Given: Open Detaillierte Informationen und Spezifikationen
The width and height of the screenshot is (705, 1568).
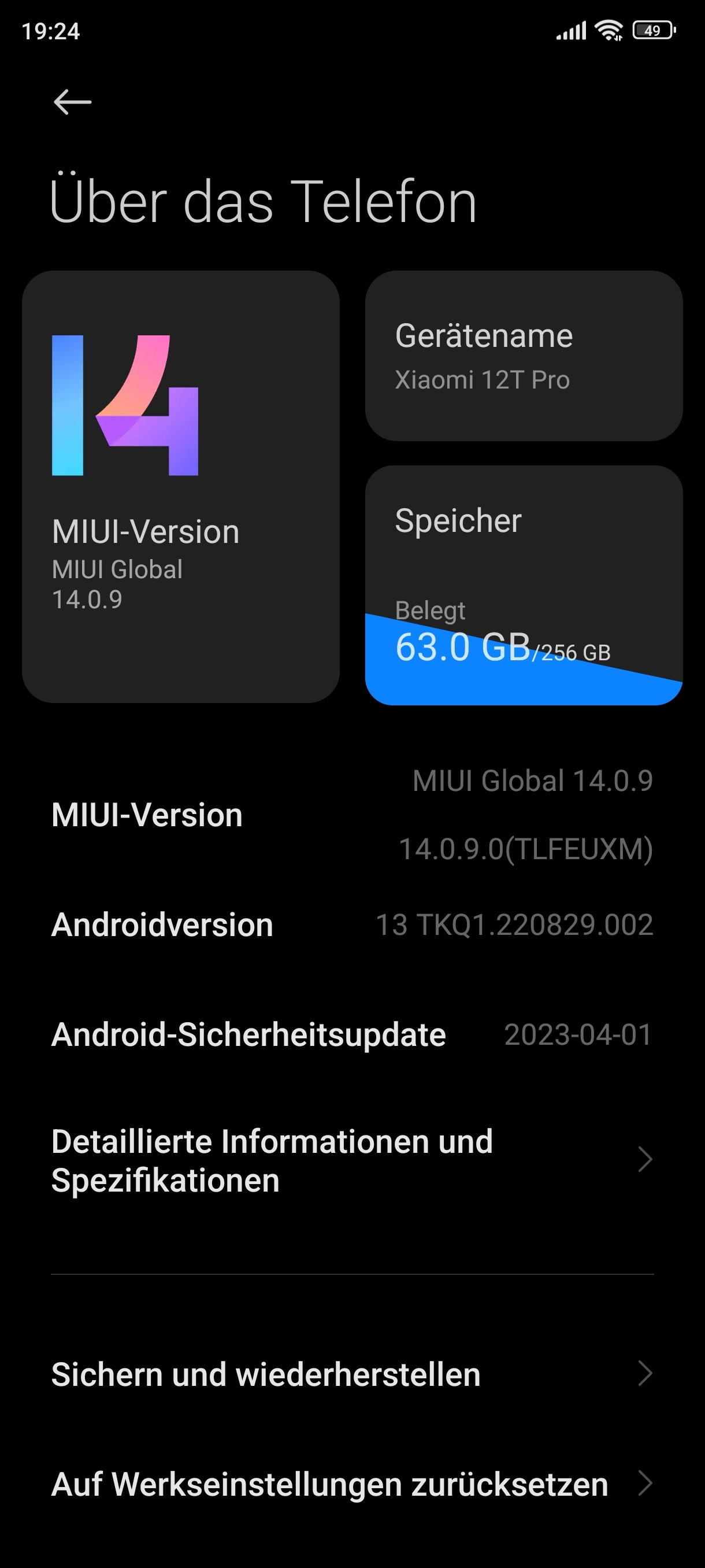Looking at the screenshot, I should coord(352,1160).
